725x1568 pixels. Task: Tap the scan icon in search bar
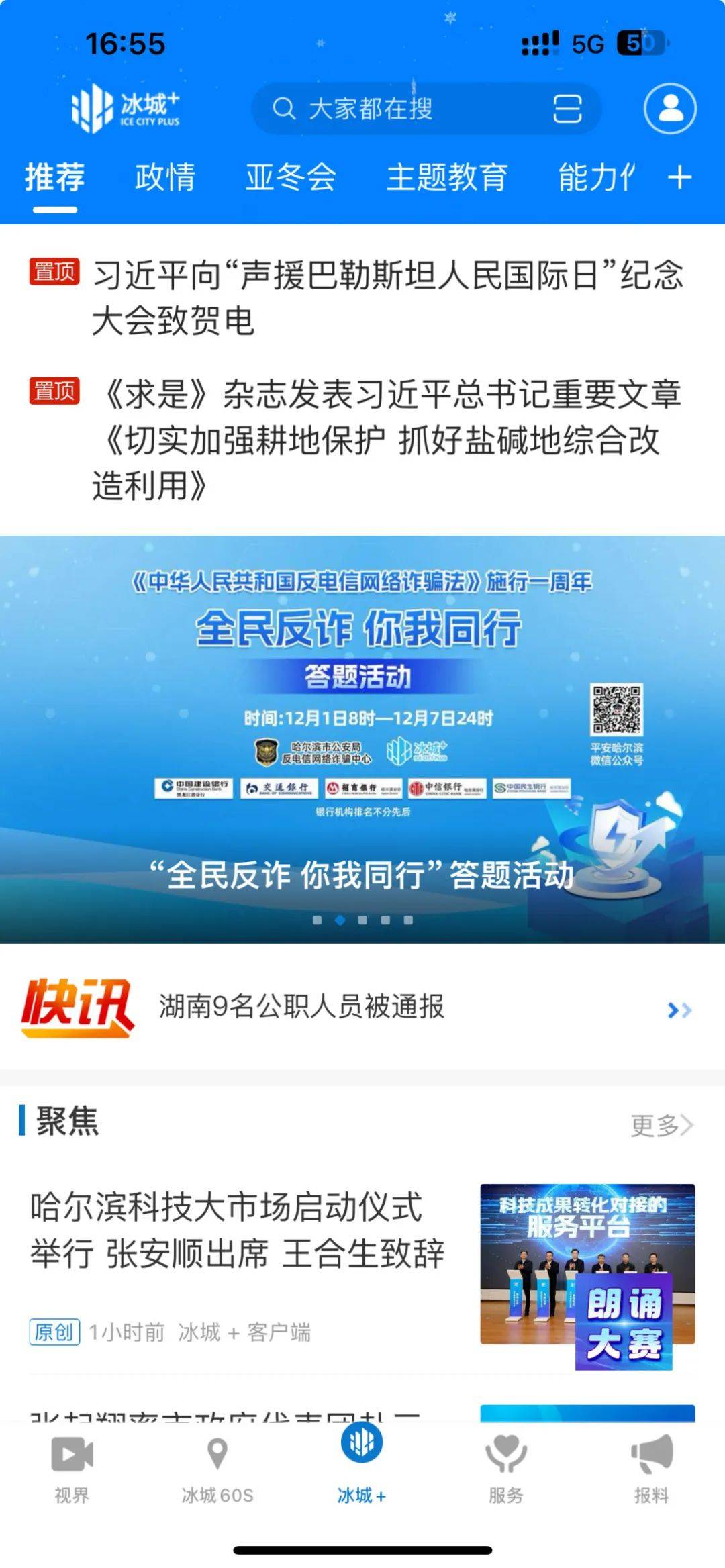(x=567, y=109)
